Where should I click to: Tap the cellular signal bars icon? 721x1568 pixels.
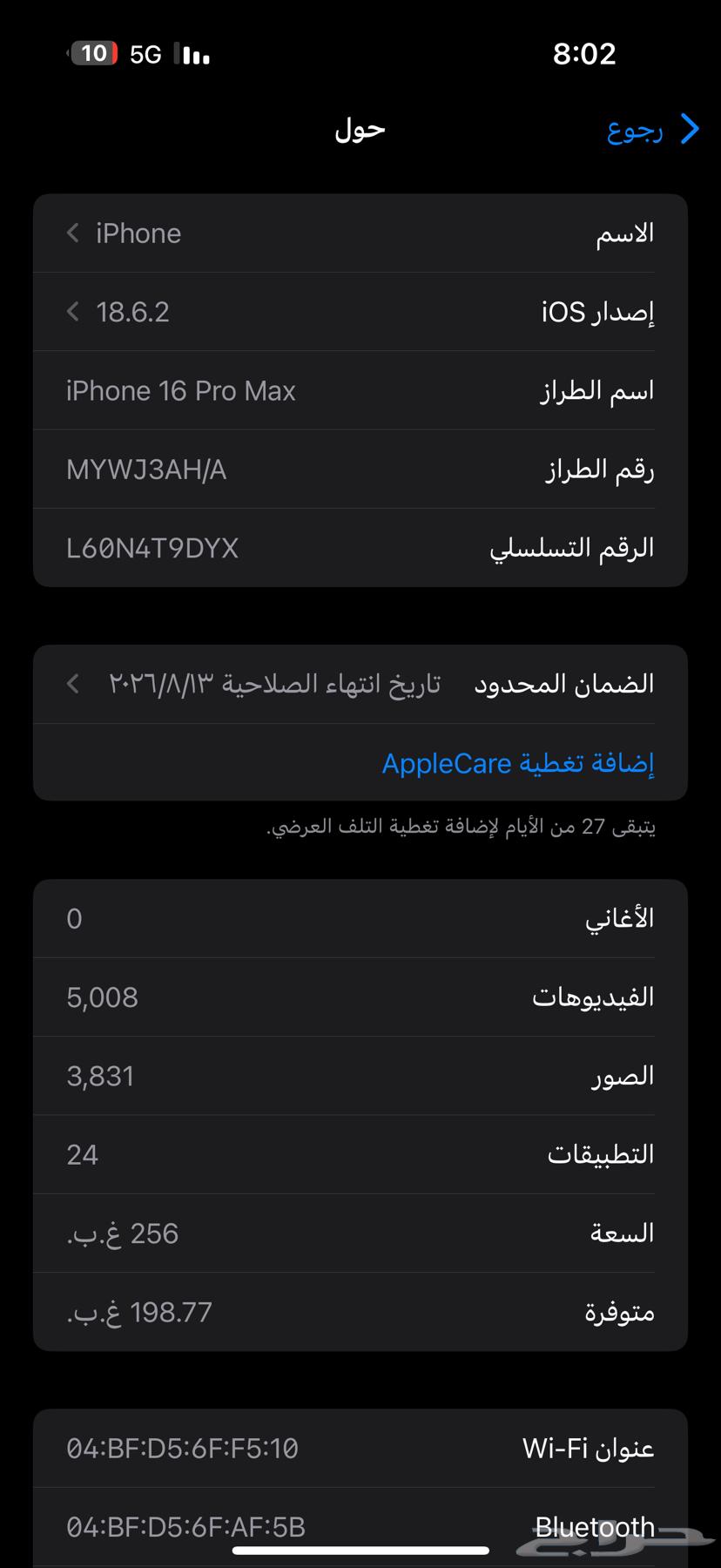point(193,56)
